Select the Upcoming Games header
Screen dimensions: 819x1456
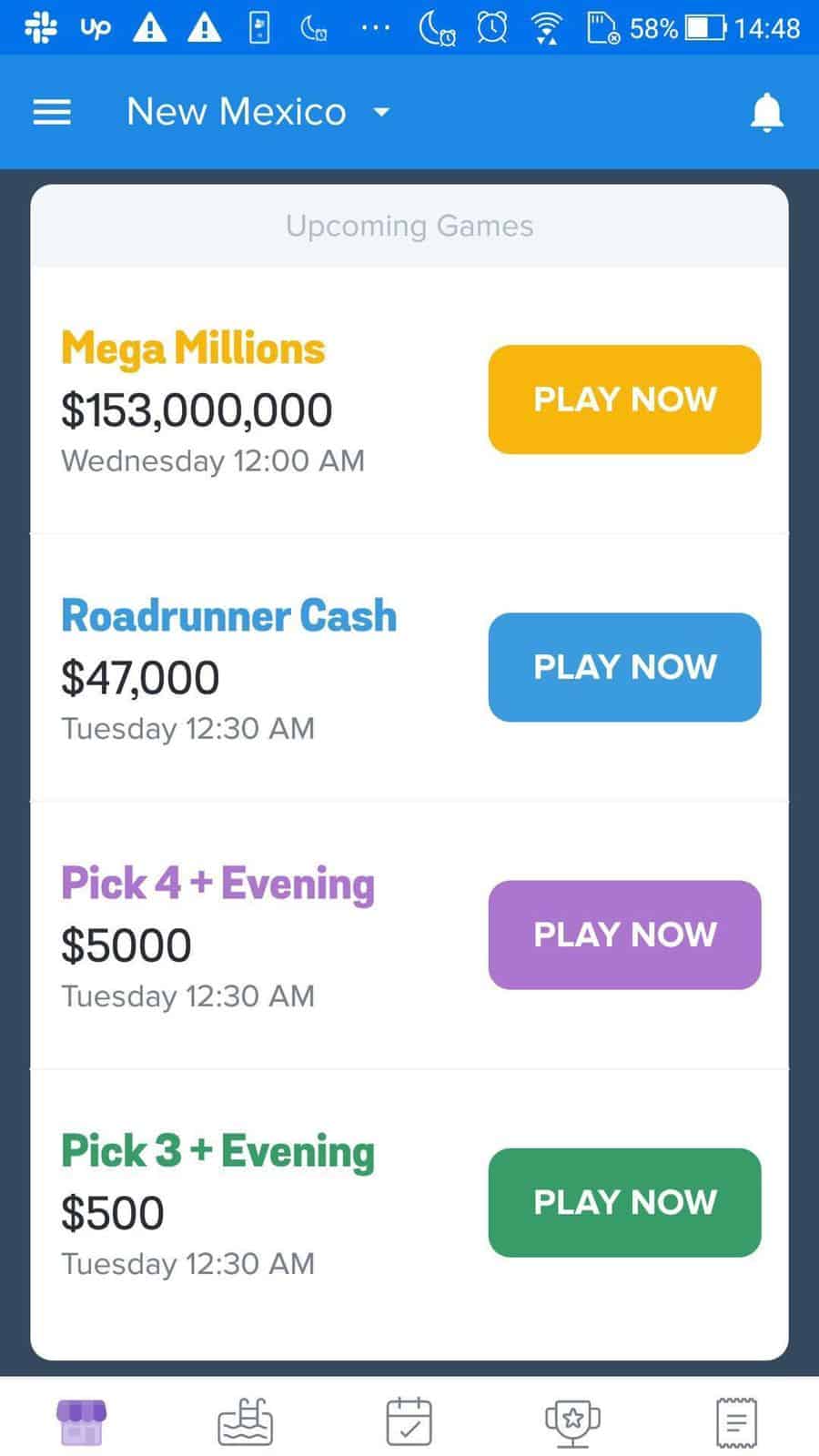coord(409,226)
